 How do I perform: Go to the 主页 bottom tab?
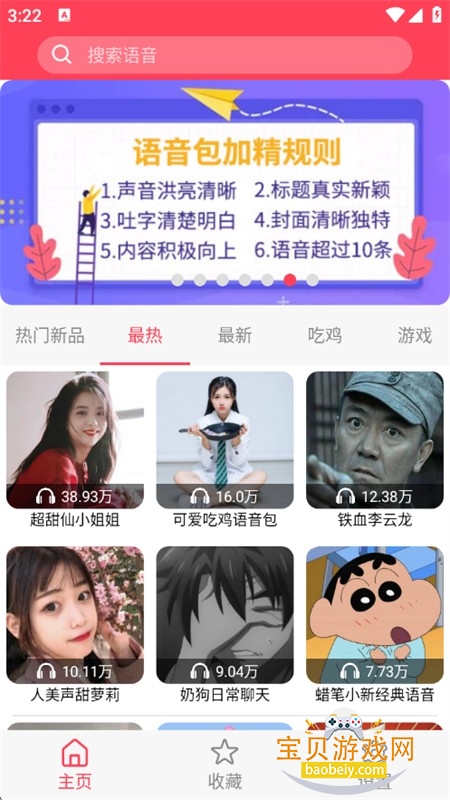coord(75,764)
